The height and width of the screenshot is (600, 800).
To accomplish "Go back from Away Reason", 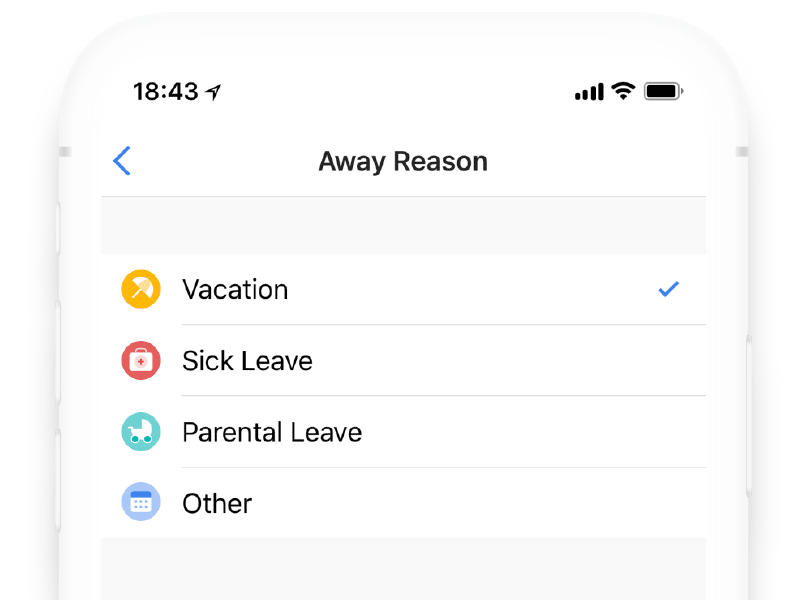I will 122,161.
